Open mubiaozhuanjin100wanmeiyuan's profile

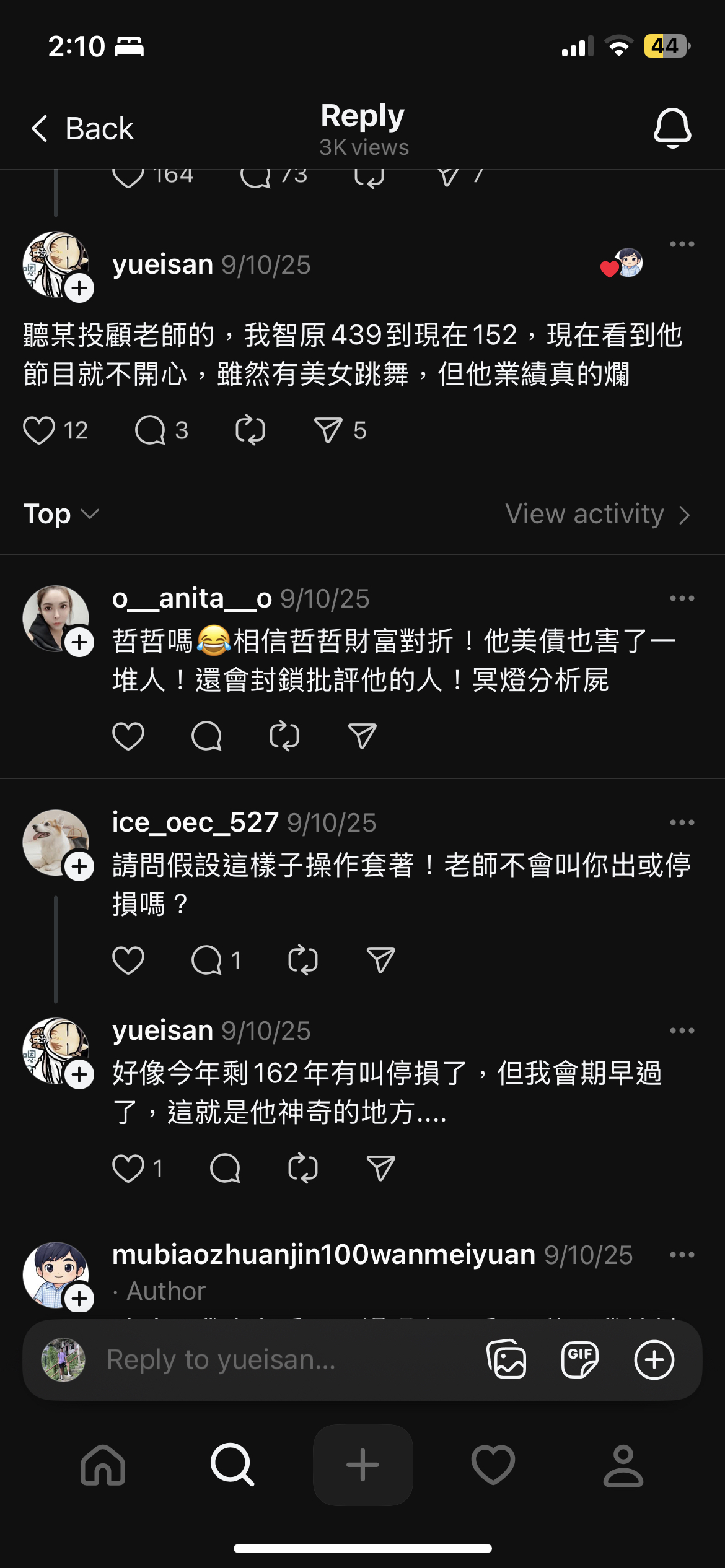point(323,1255)
